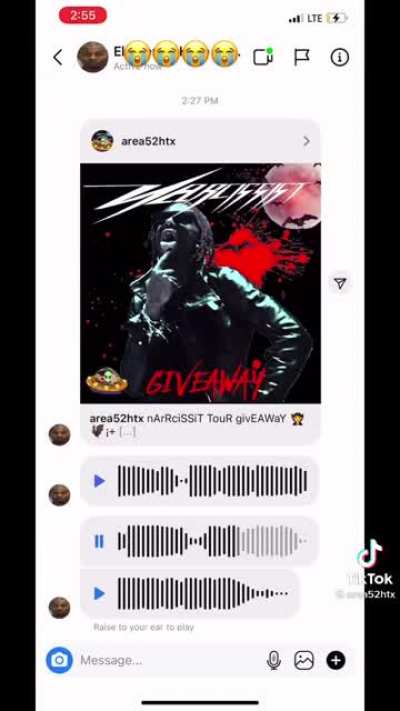Open the shared area52htx post
Viewport: 400px width, 711px height.
click(x=200, y=283)
